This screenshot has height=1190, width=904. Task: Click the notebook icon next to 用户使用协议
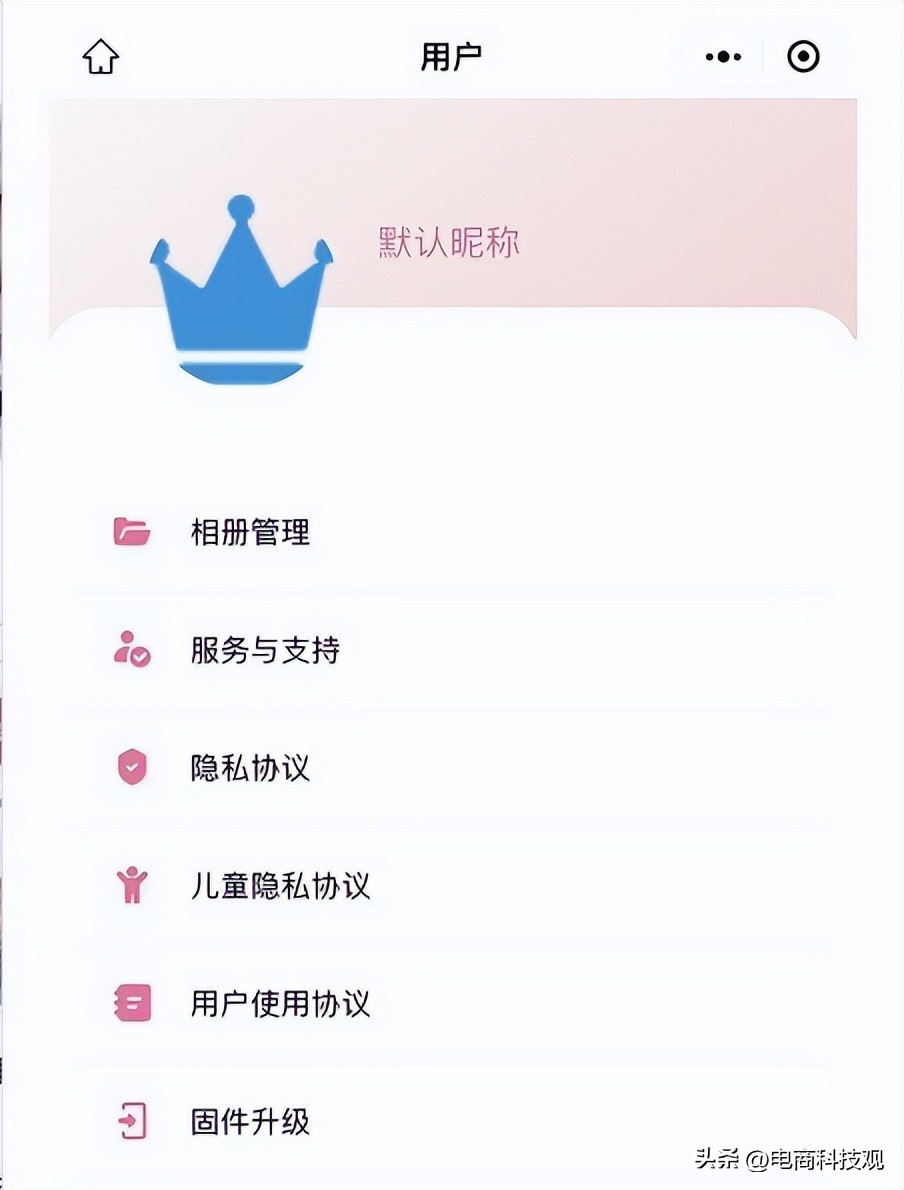coord(131,1004)
